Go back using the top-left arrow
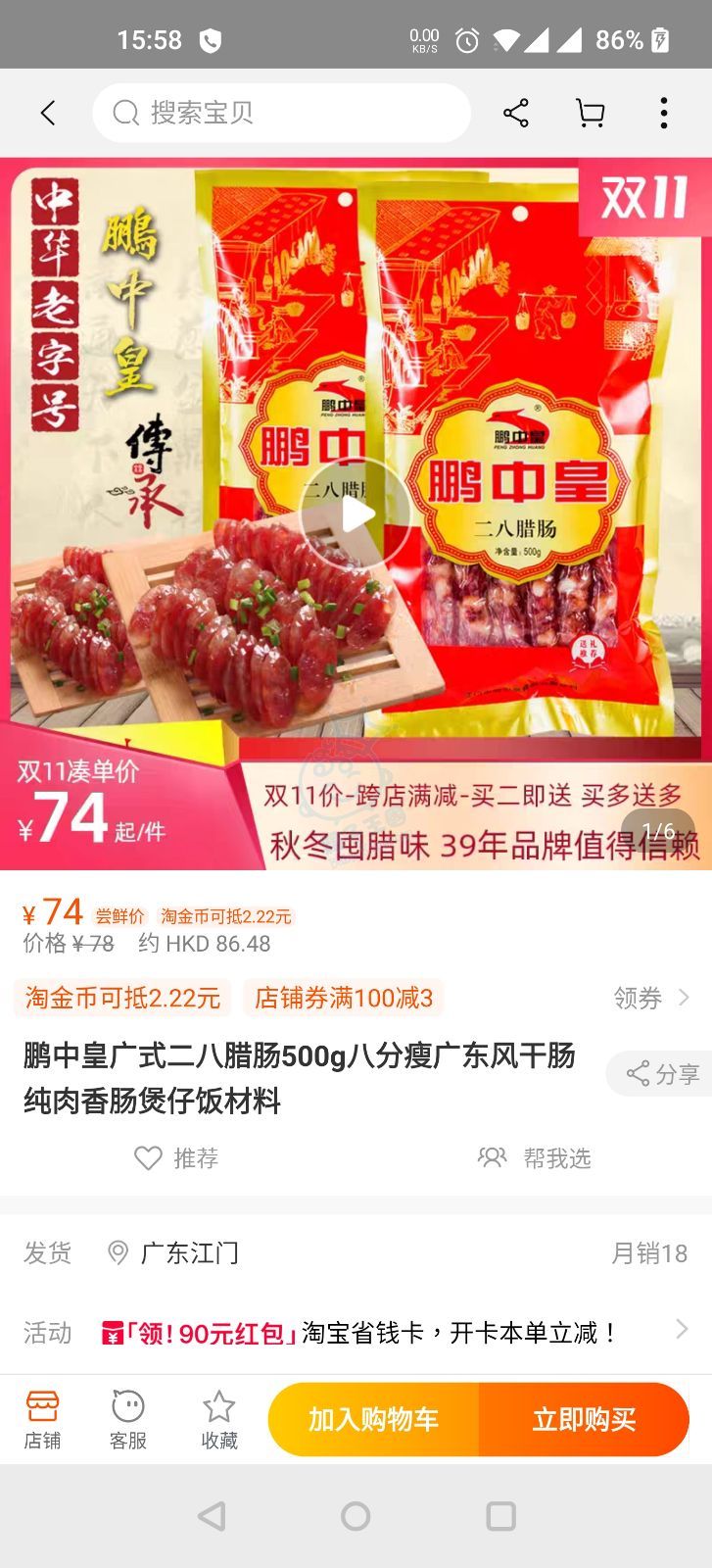This screenshot has width=712, height=1568. 47,114
